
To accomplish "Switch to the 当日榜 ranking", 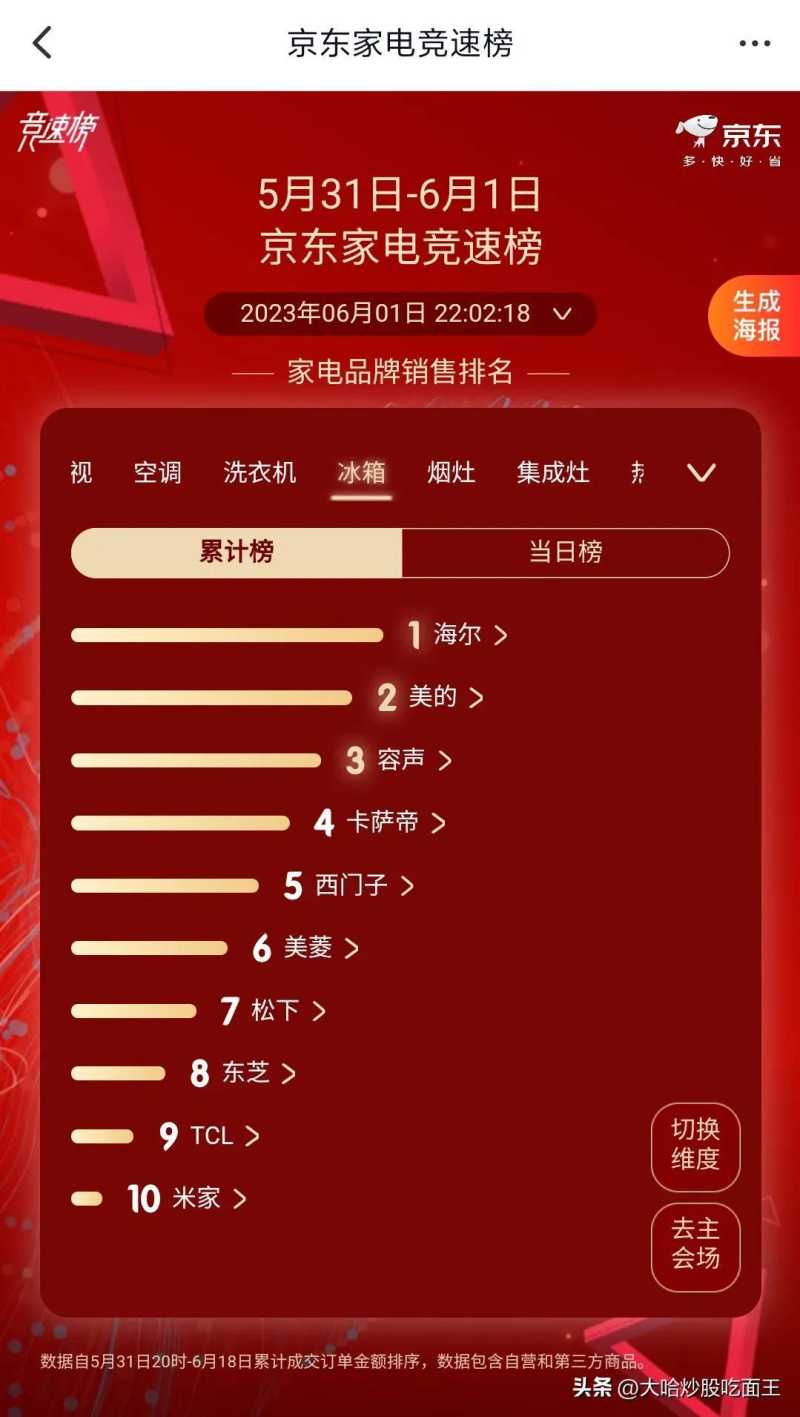I will click(x=565, y=552).
